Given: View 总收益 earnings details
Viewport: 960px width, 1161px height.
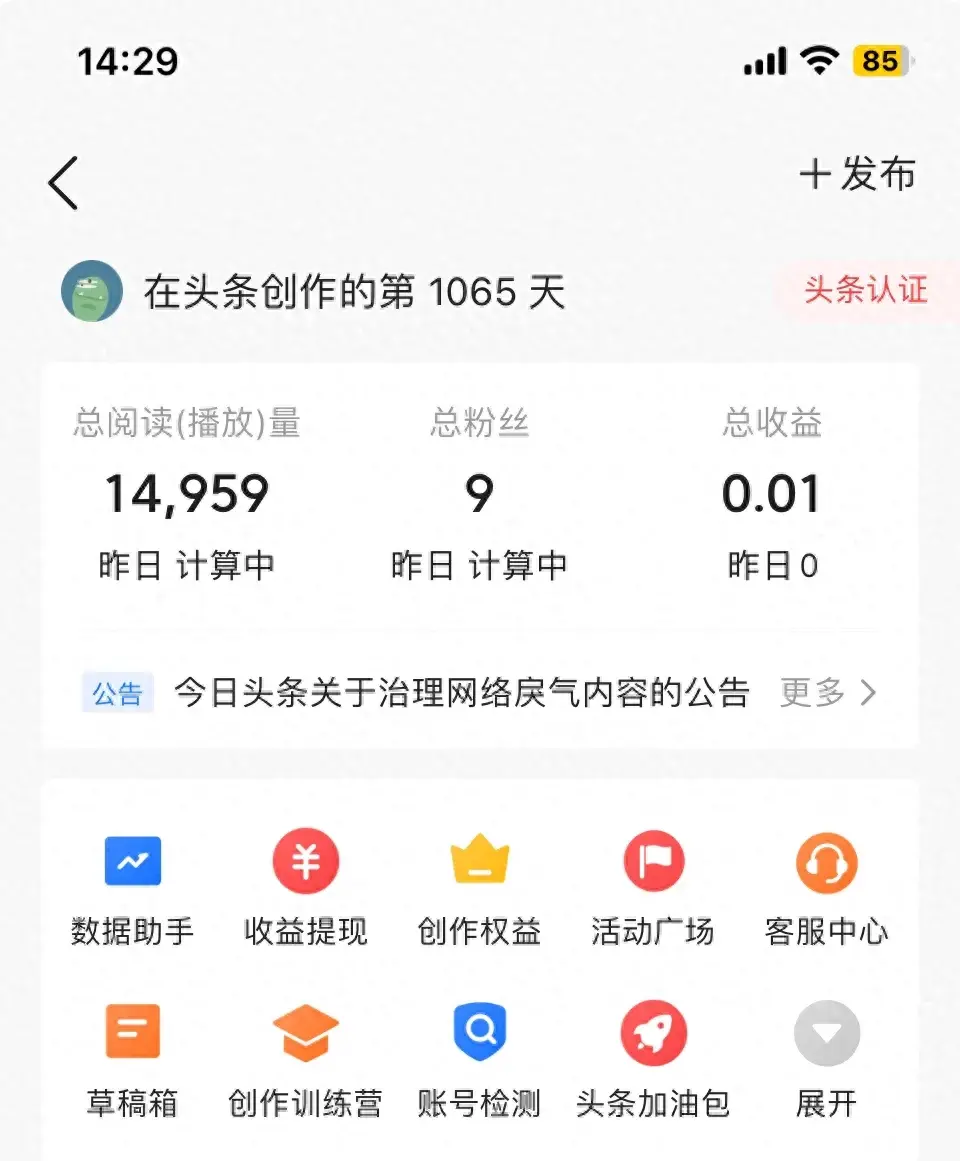Looking at the screenshot, I should click(x=772, y=494).
